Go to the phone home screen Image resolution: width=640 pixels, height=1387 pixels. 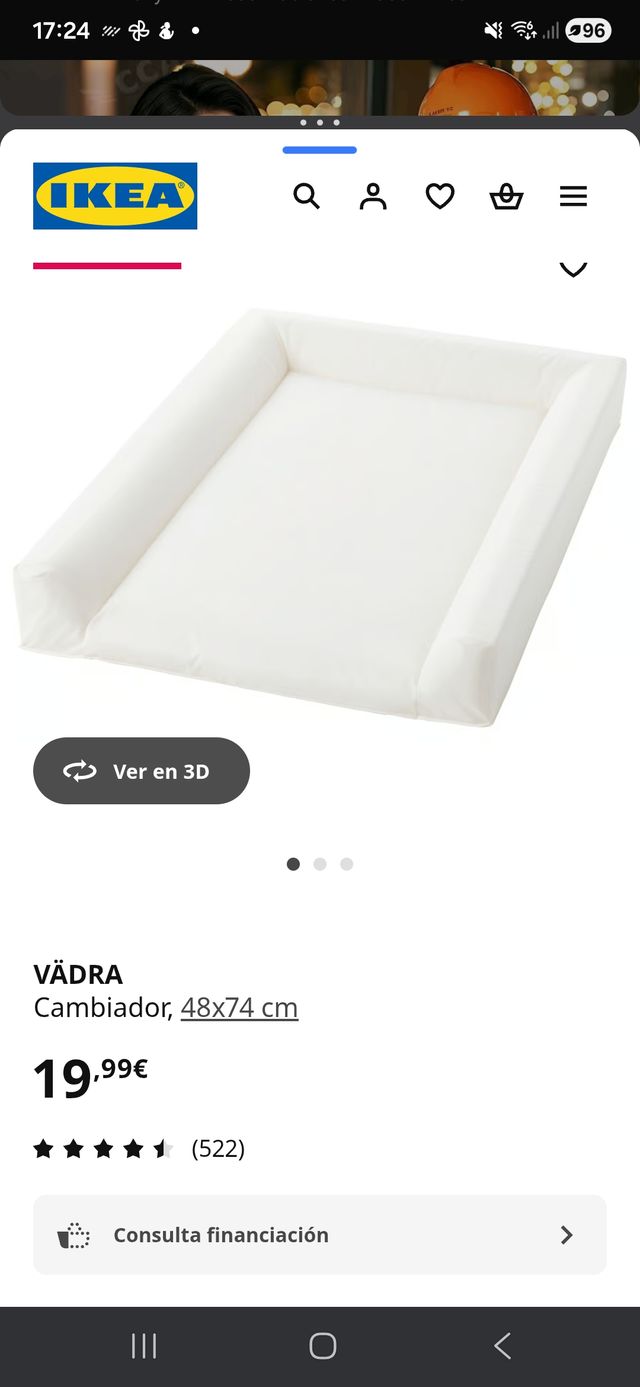[322, 1346]
